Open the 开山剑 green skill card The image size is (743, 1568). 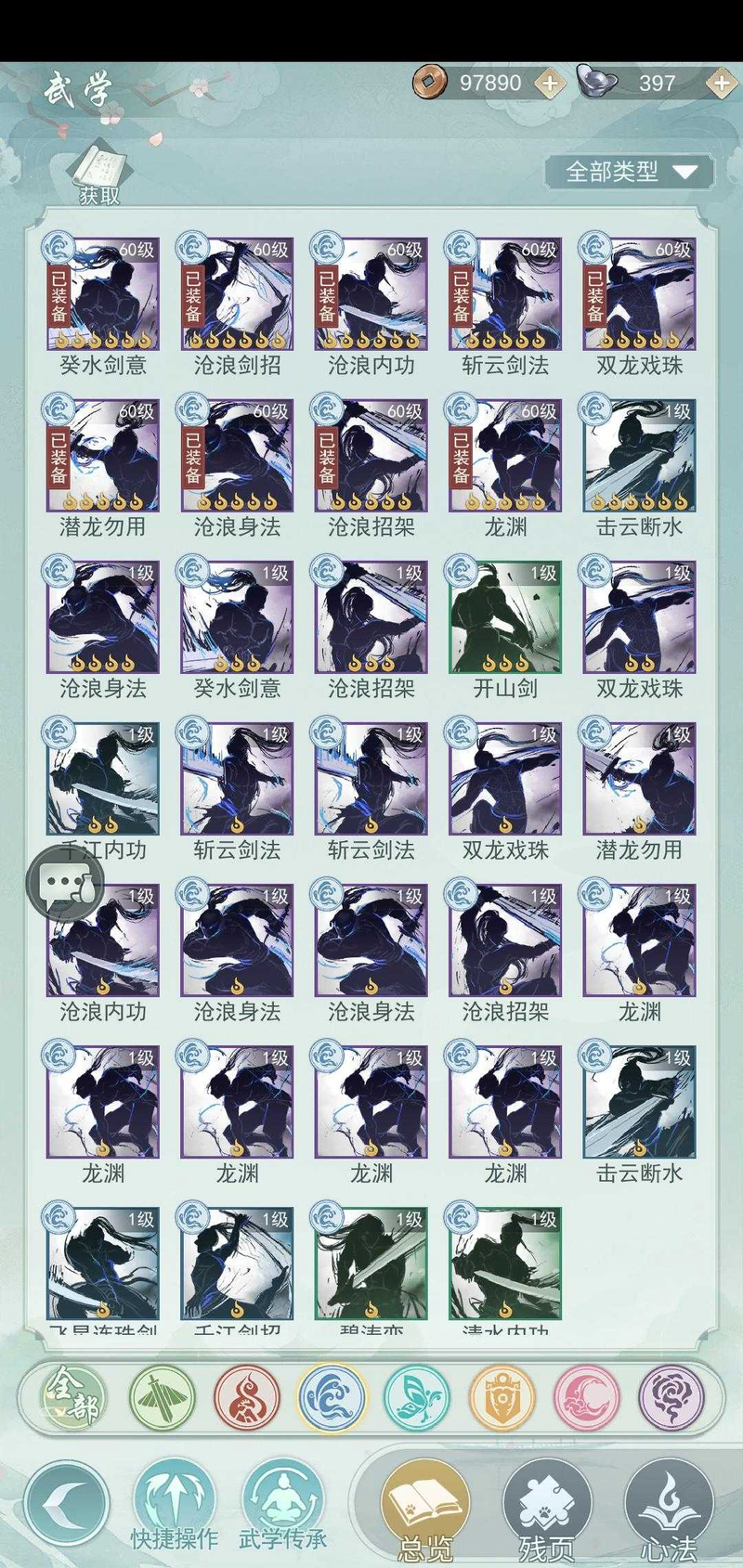505,617
